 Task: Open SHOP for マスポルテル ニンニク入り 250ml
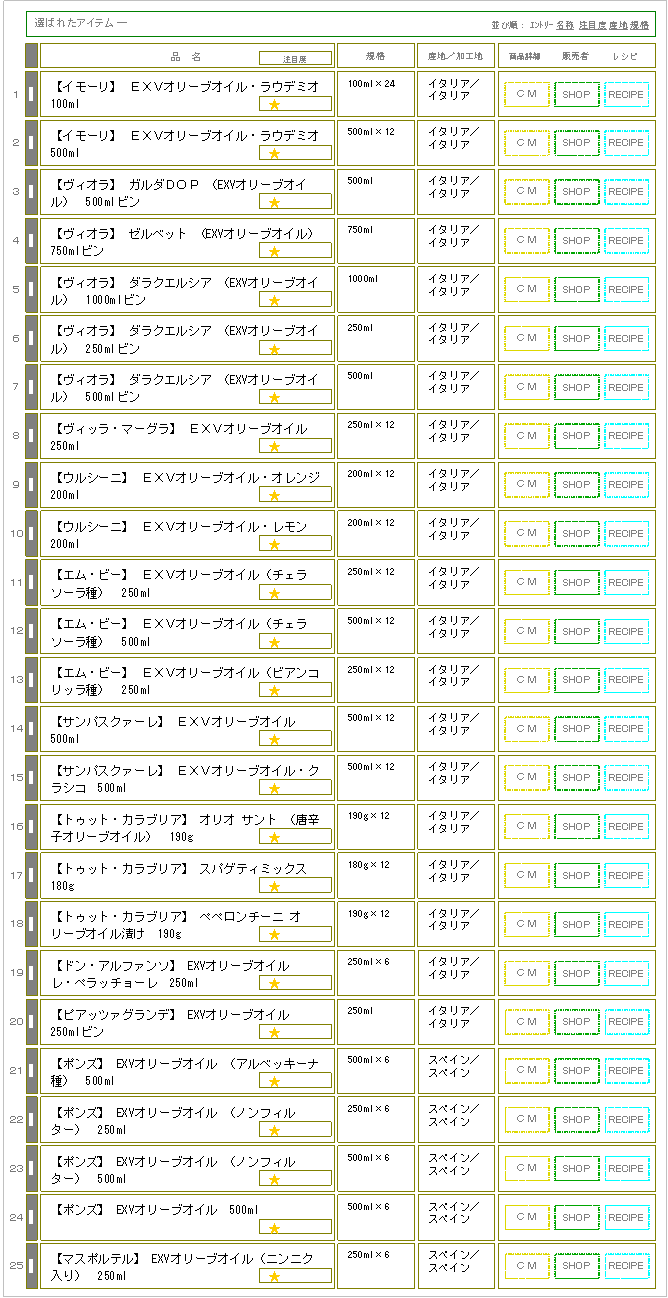pyautogui.click(x=576, y=1266)
